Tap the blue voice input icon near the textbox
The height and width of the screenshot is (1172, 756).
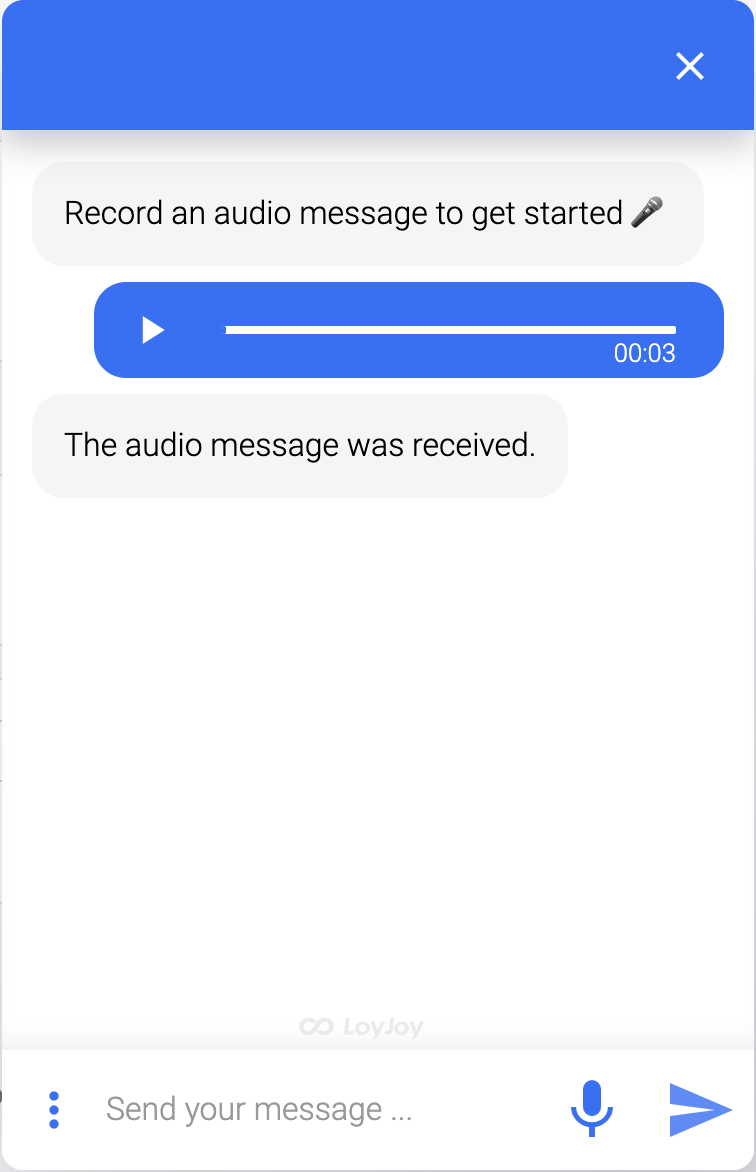point(591,1110)
